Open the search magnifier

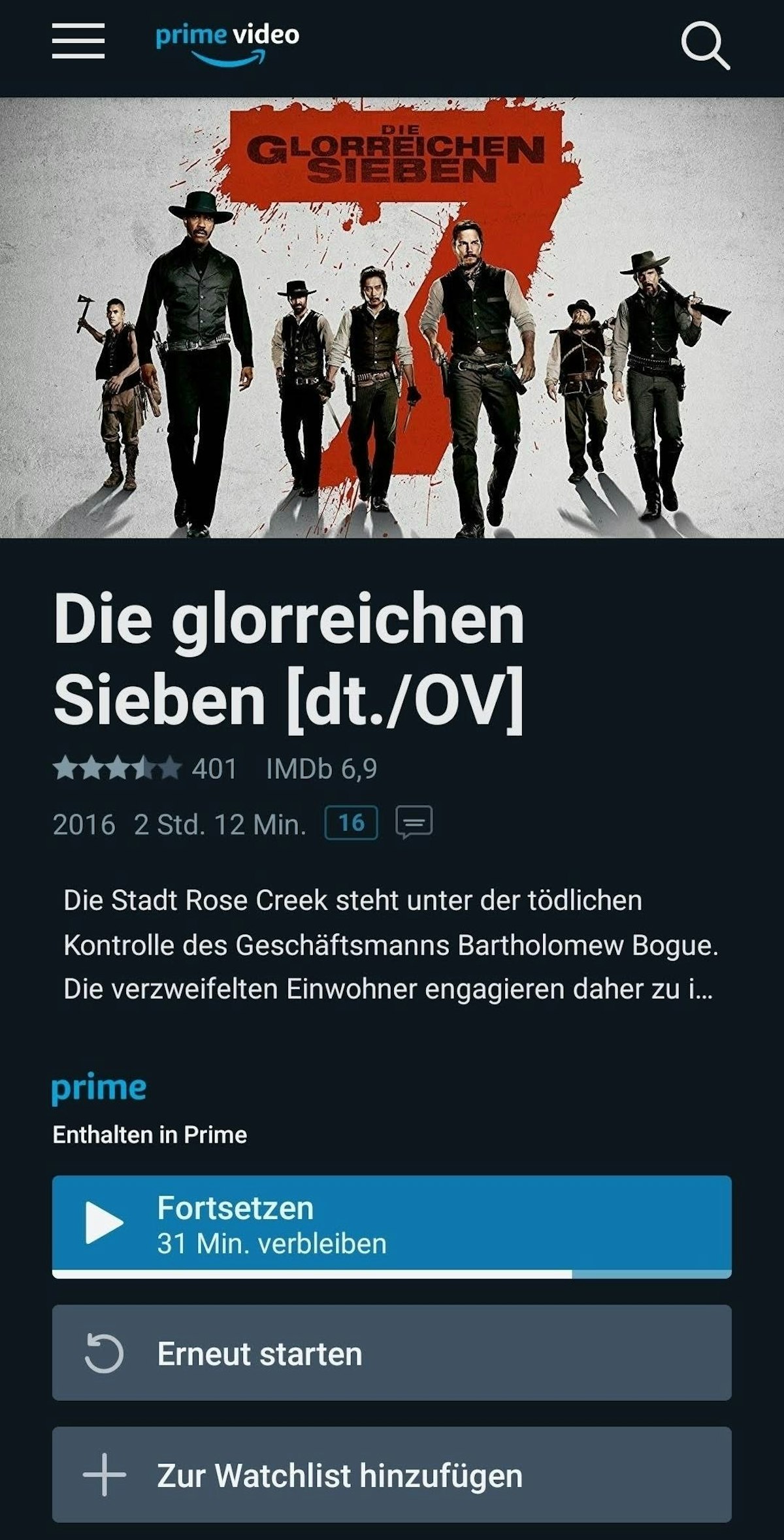[x=705, y=46]
